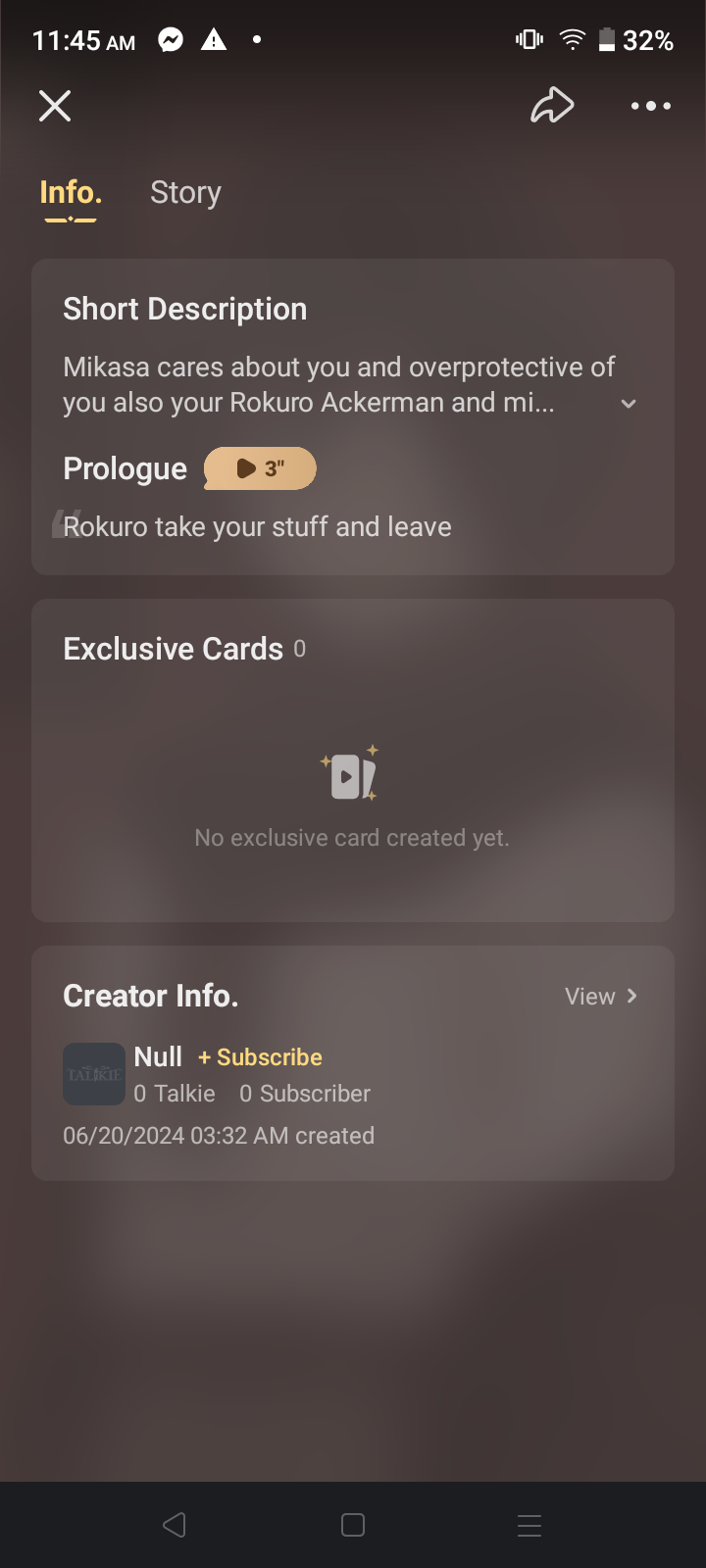Switch to the Story tab
This screenshot has height=1568, width=706.
point(185,193)
